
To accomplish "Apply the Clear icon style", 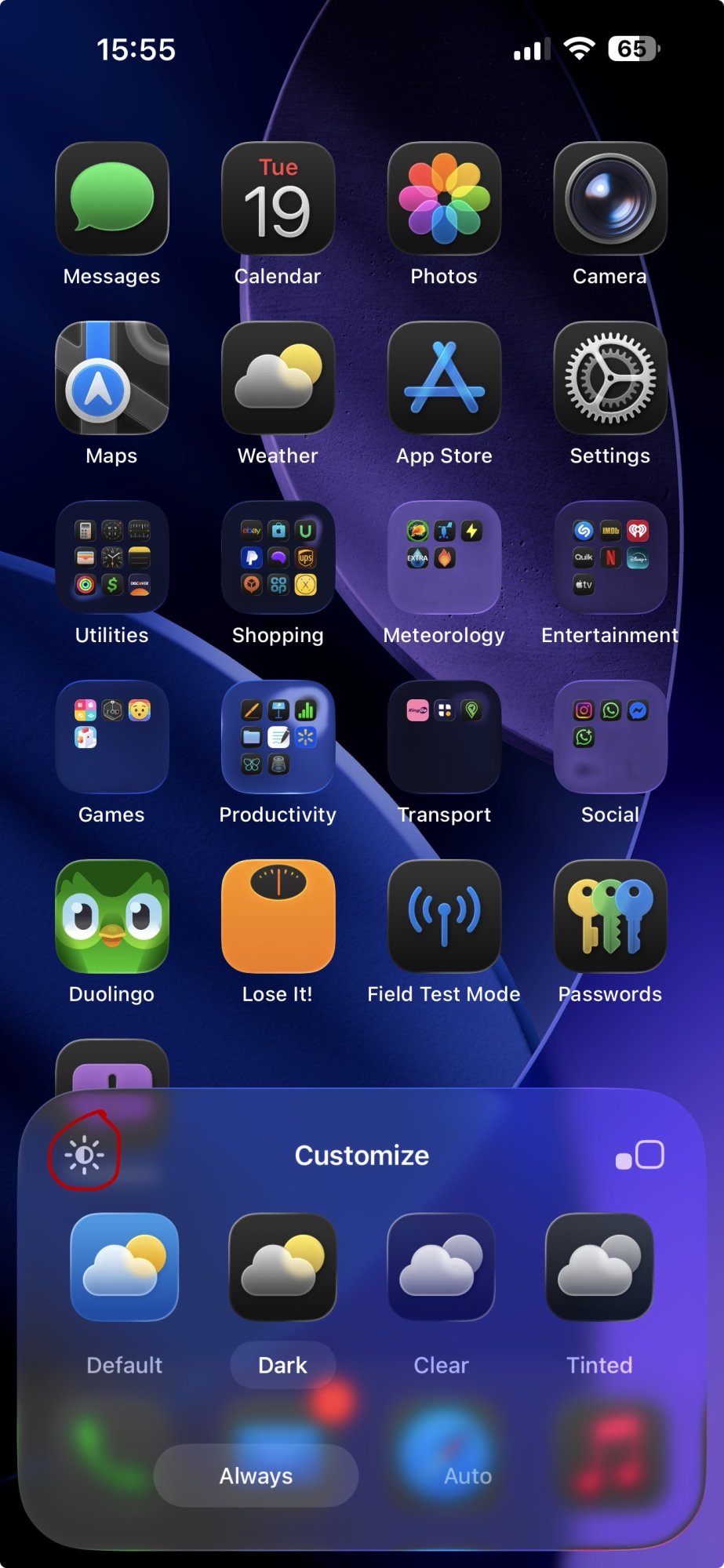I will tap(441, 1267).
